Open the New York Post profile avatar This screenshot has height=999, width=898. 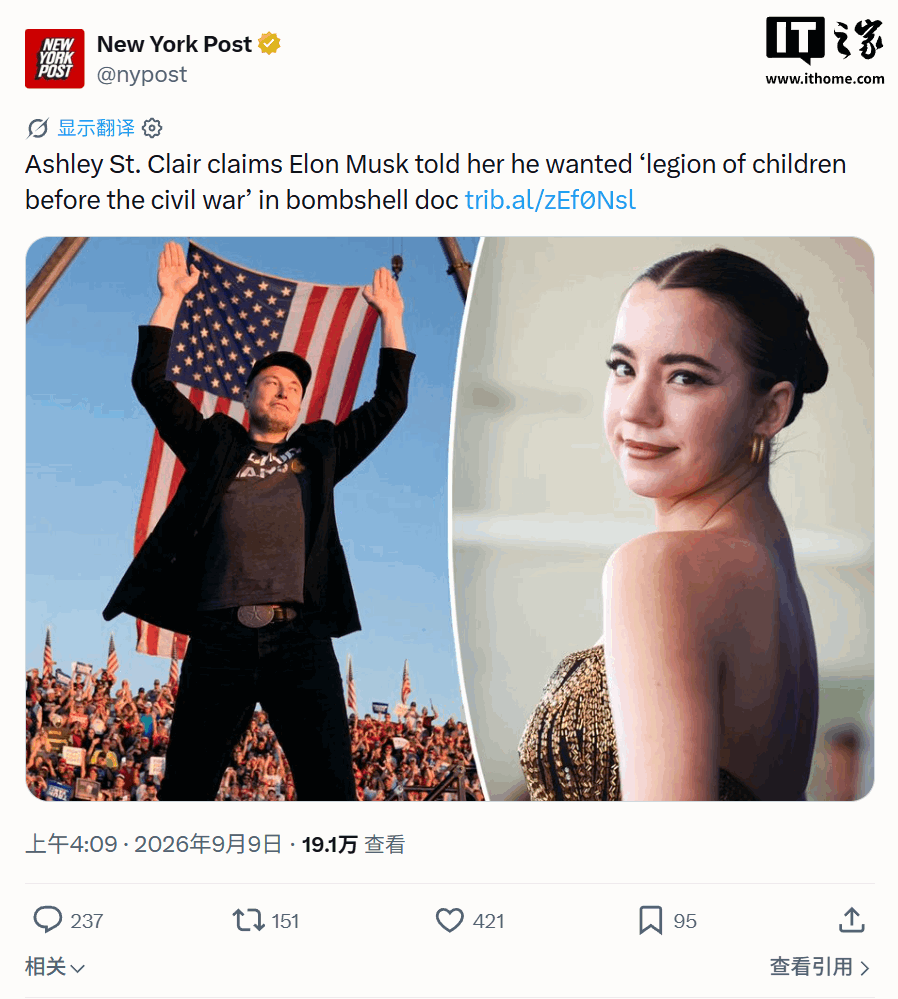coord(55,59)
